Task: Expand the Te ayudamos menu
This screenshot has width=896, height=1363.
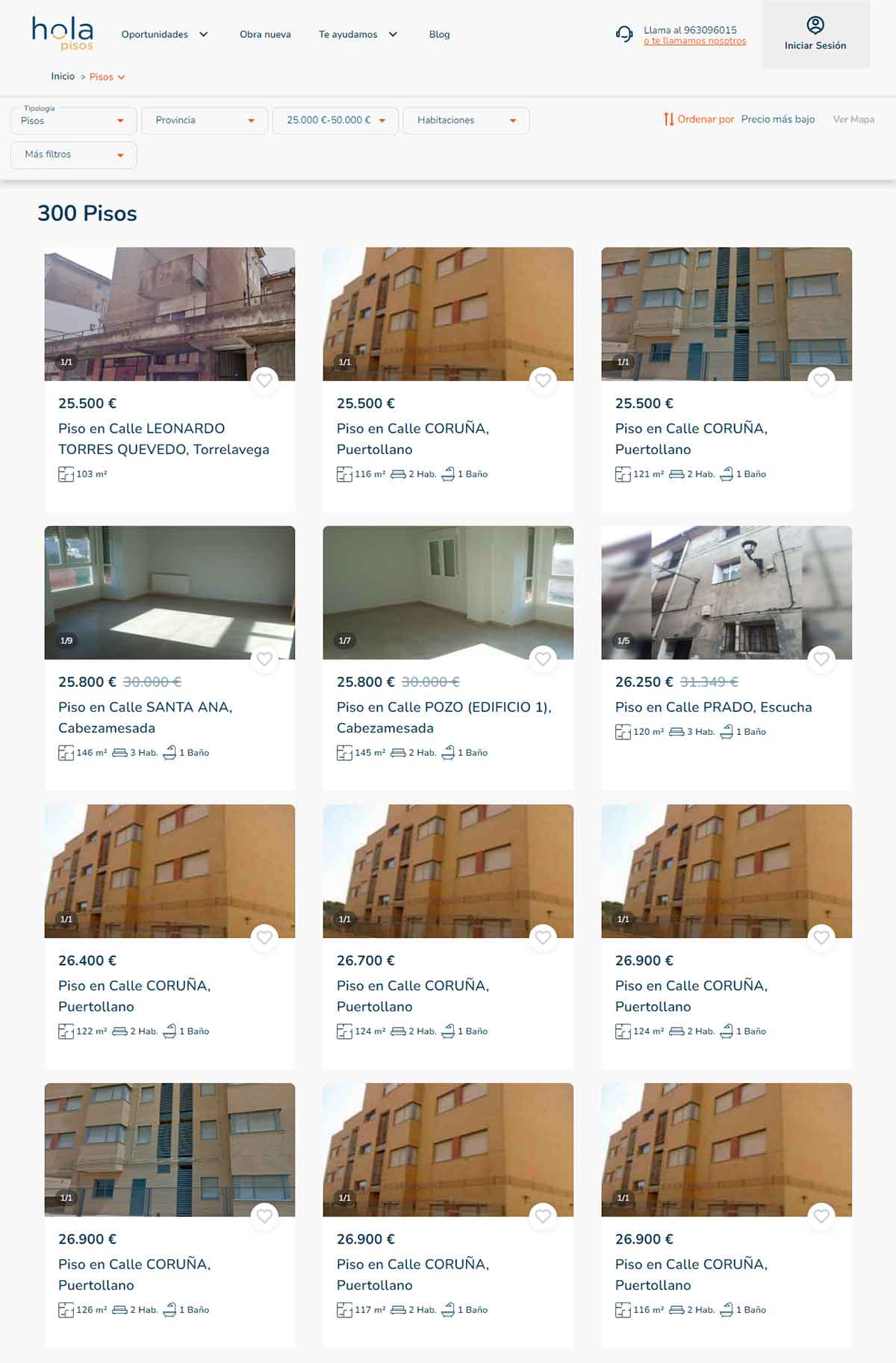Action: click(x=358, y=34)
